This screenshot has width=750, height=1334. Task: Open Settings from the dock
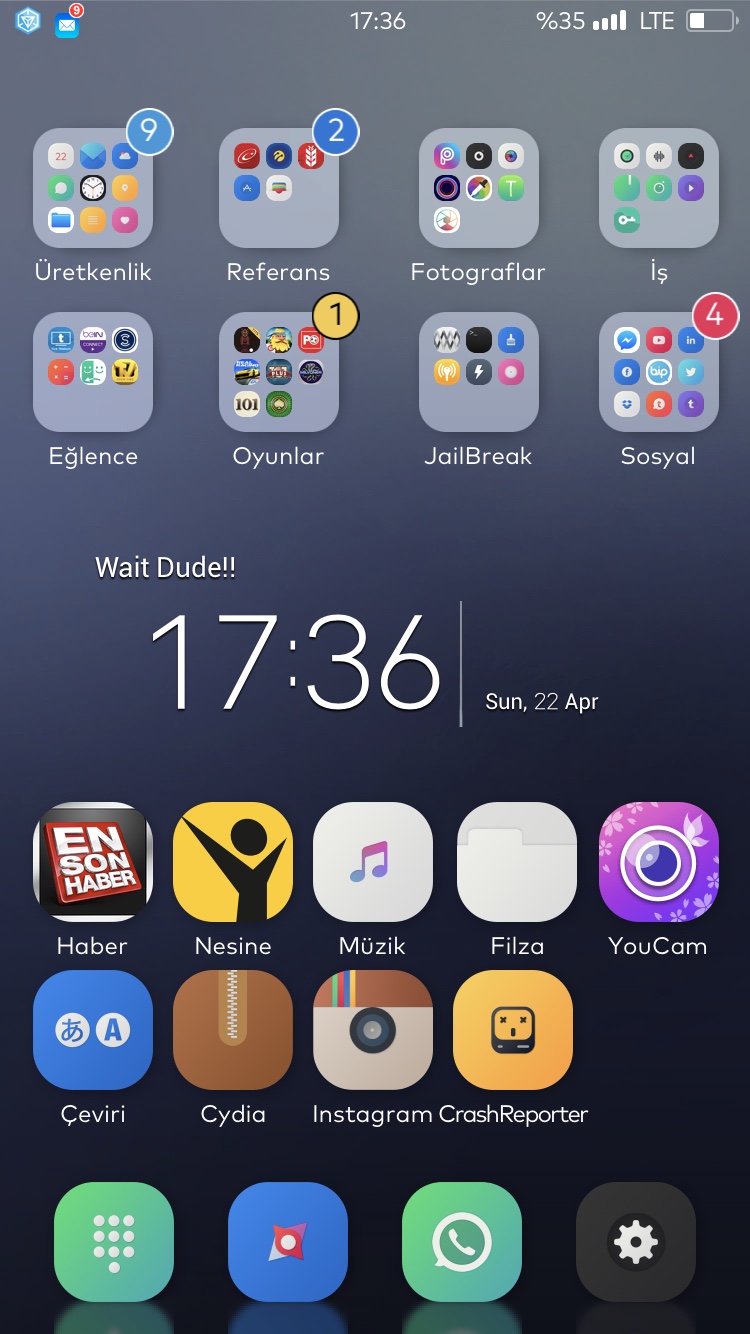pyautogui.click(x=635, y=1242)
